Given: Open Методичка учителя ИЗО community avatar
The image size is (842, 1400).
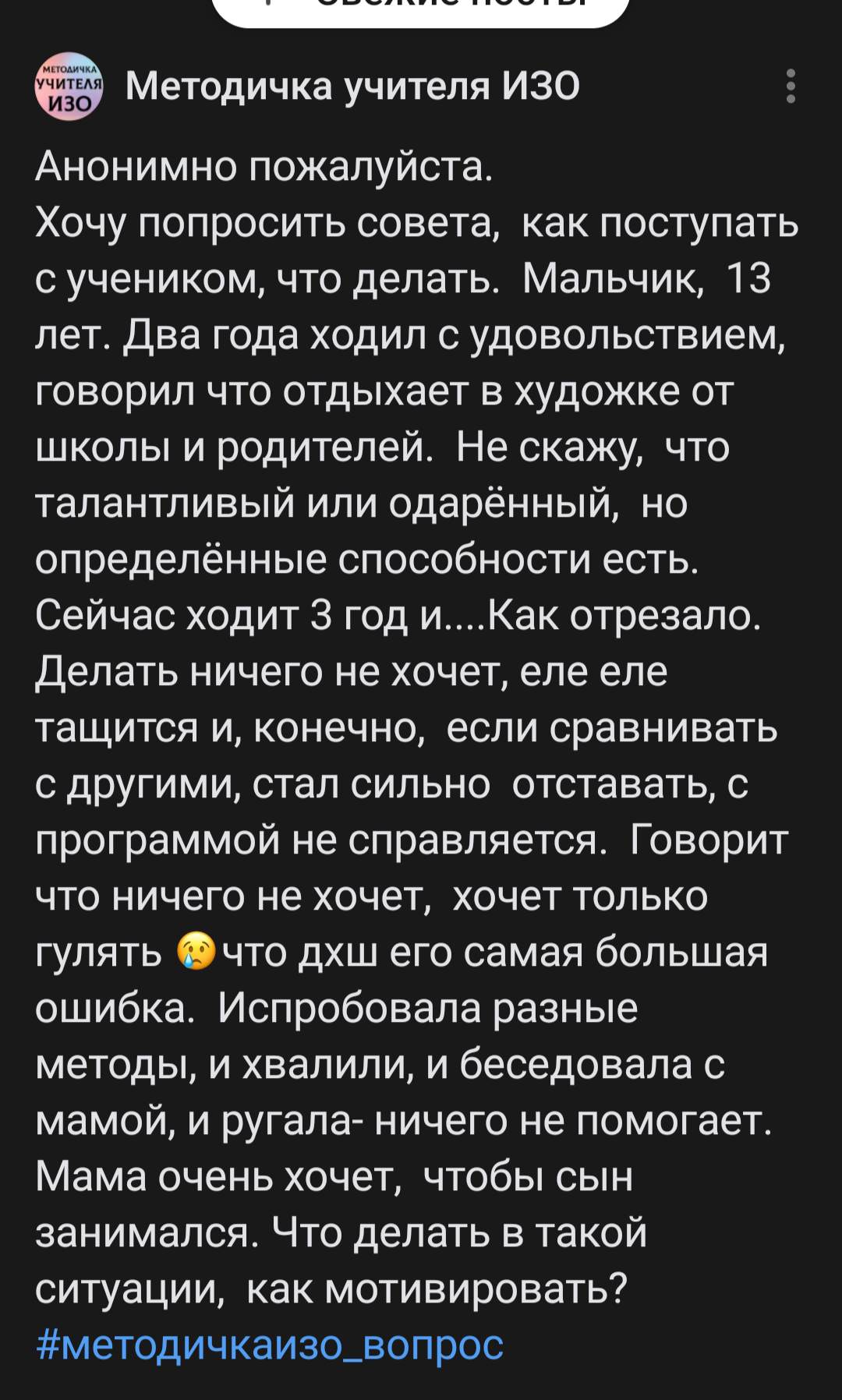Looking at the screenshot, I should click(69, 87).
